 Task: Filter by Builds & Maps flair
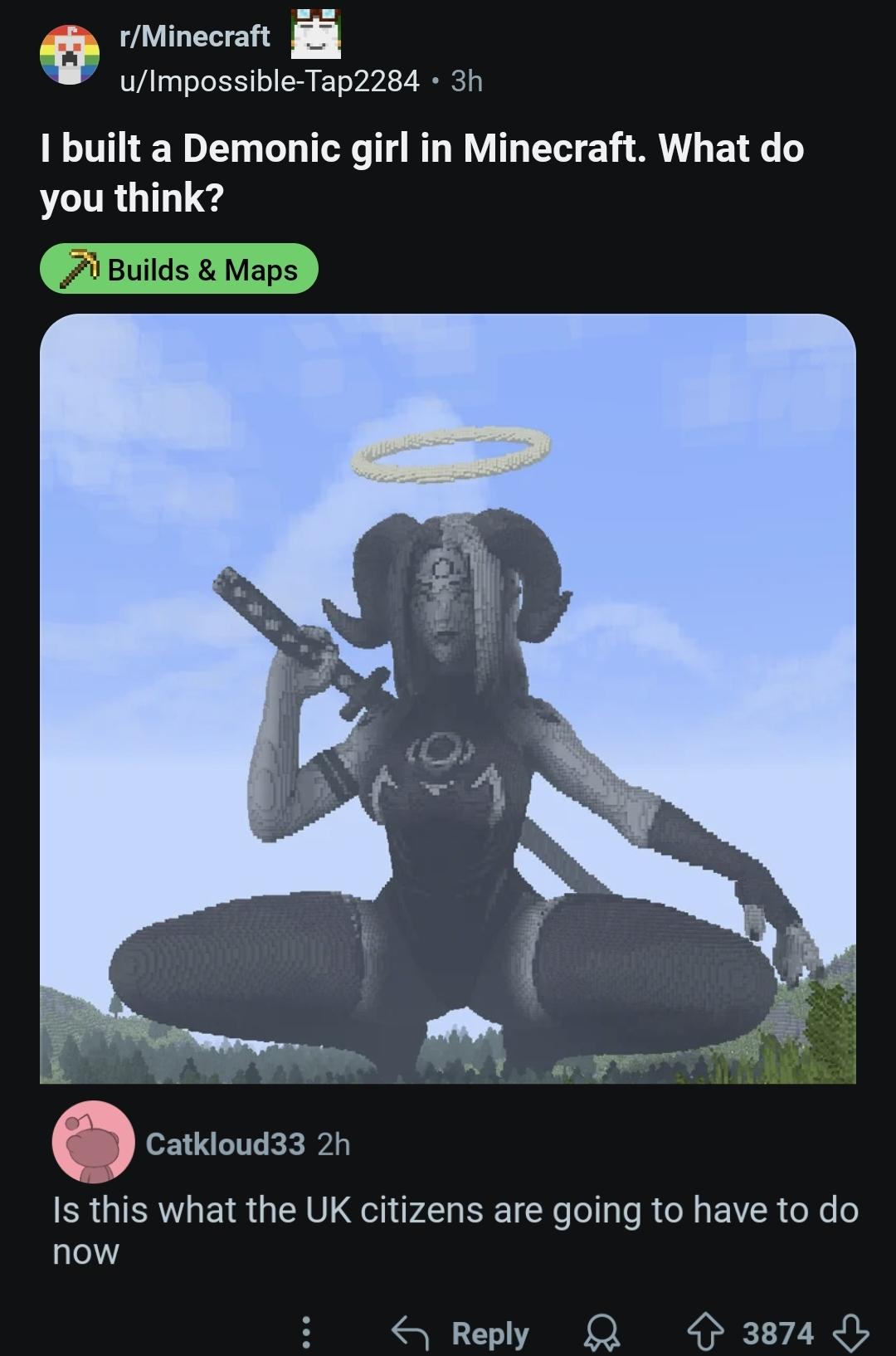(x=179, y=269)
